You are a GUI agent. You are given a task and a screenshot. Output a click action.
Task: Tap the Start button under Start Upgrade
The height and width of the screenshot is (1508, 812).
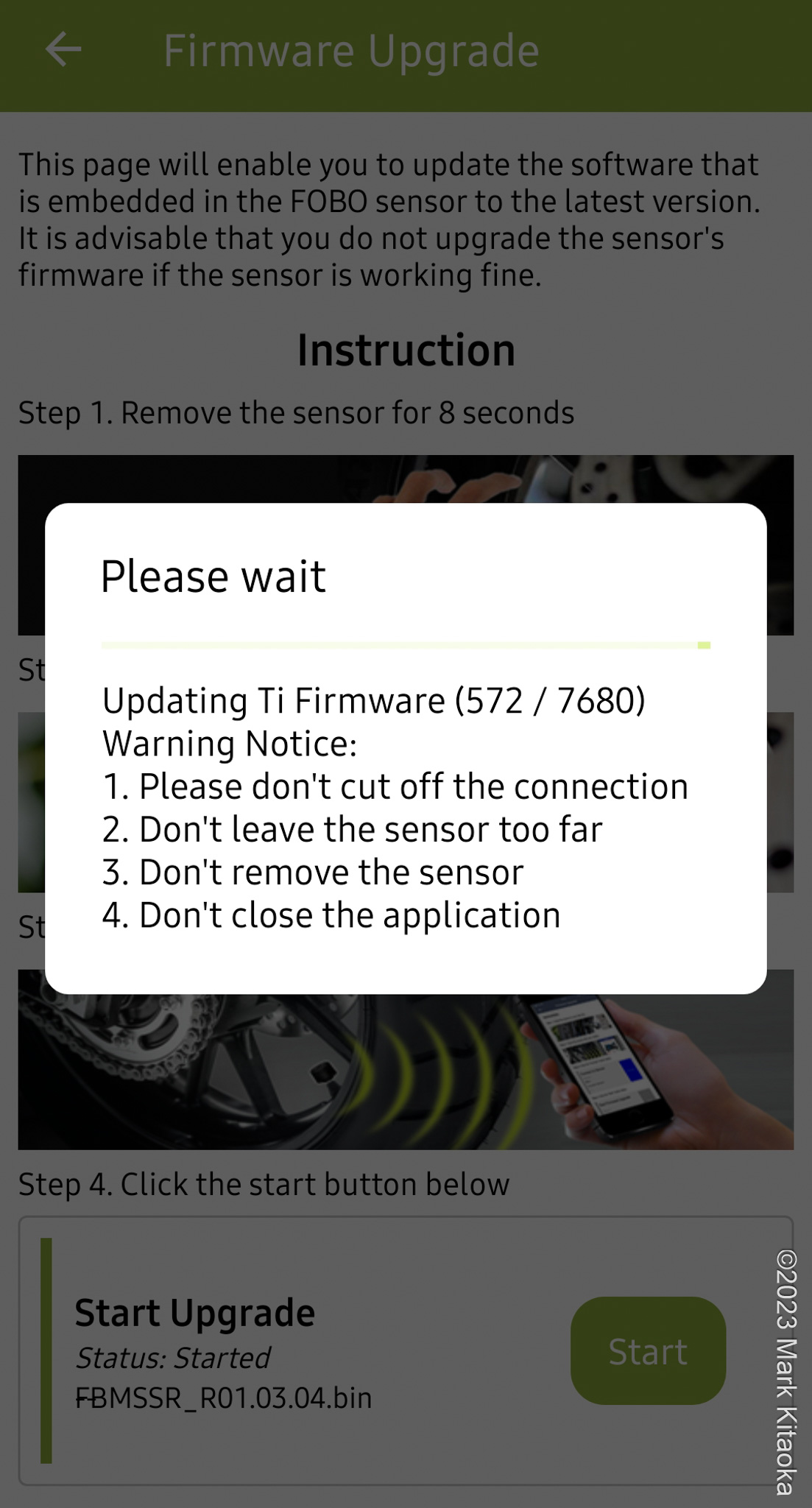[x=648, y=1351]
